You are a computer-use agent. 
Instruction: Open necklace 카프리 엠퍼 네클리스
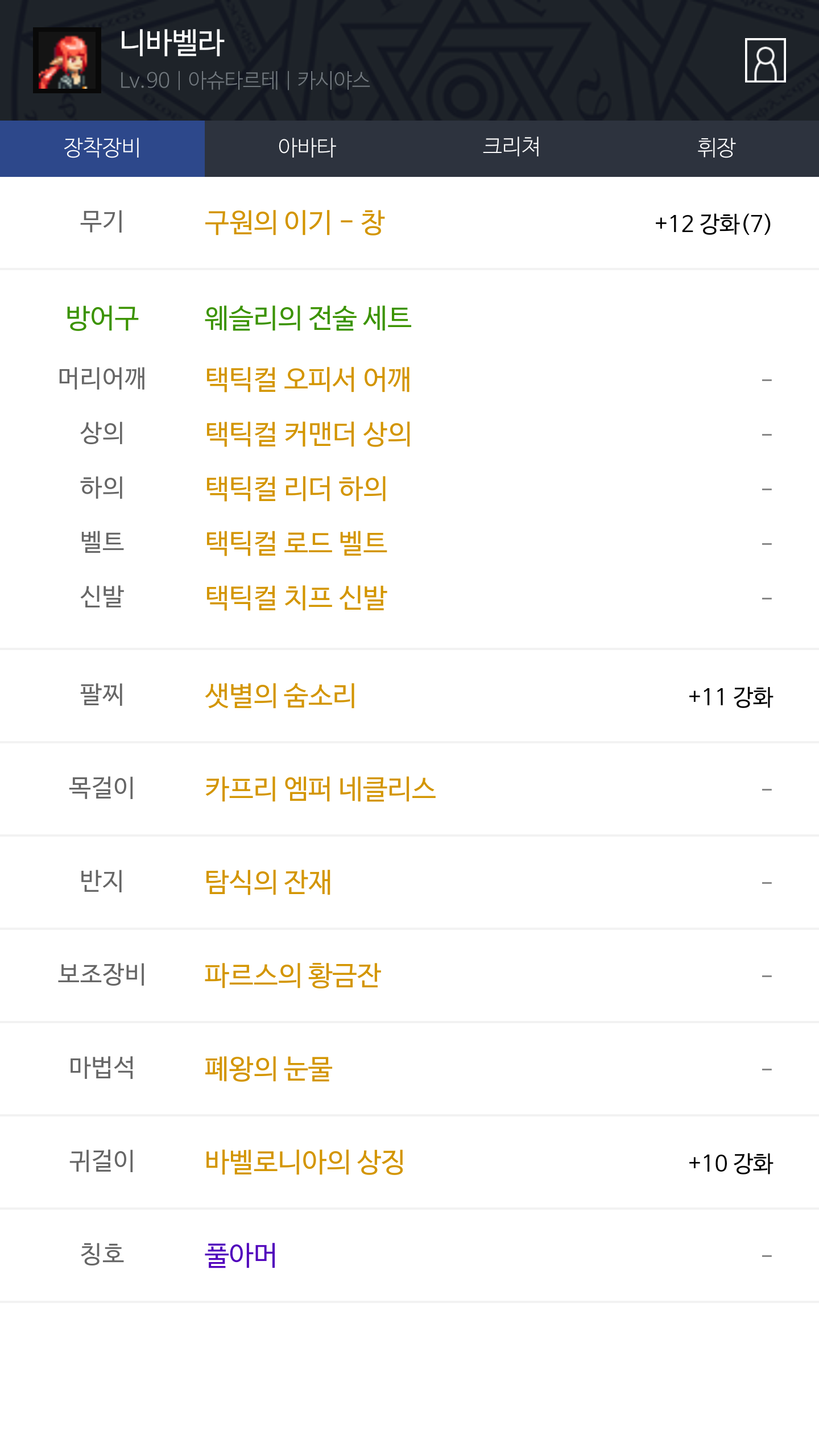pyautogui.click(x=320, y=789)
